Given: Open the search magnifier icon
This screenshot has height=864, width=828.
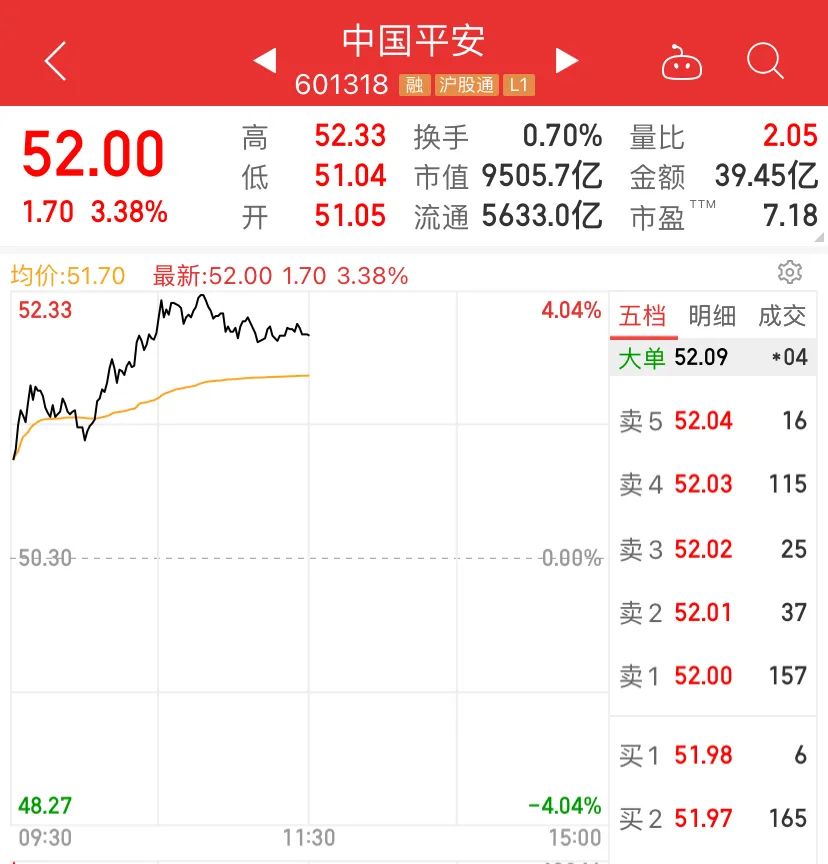Looking at the screenshot, I should point(764,60).
